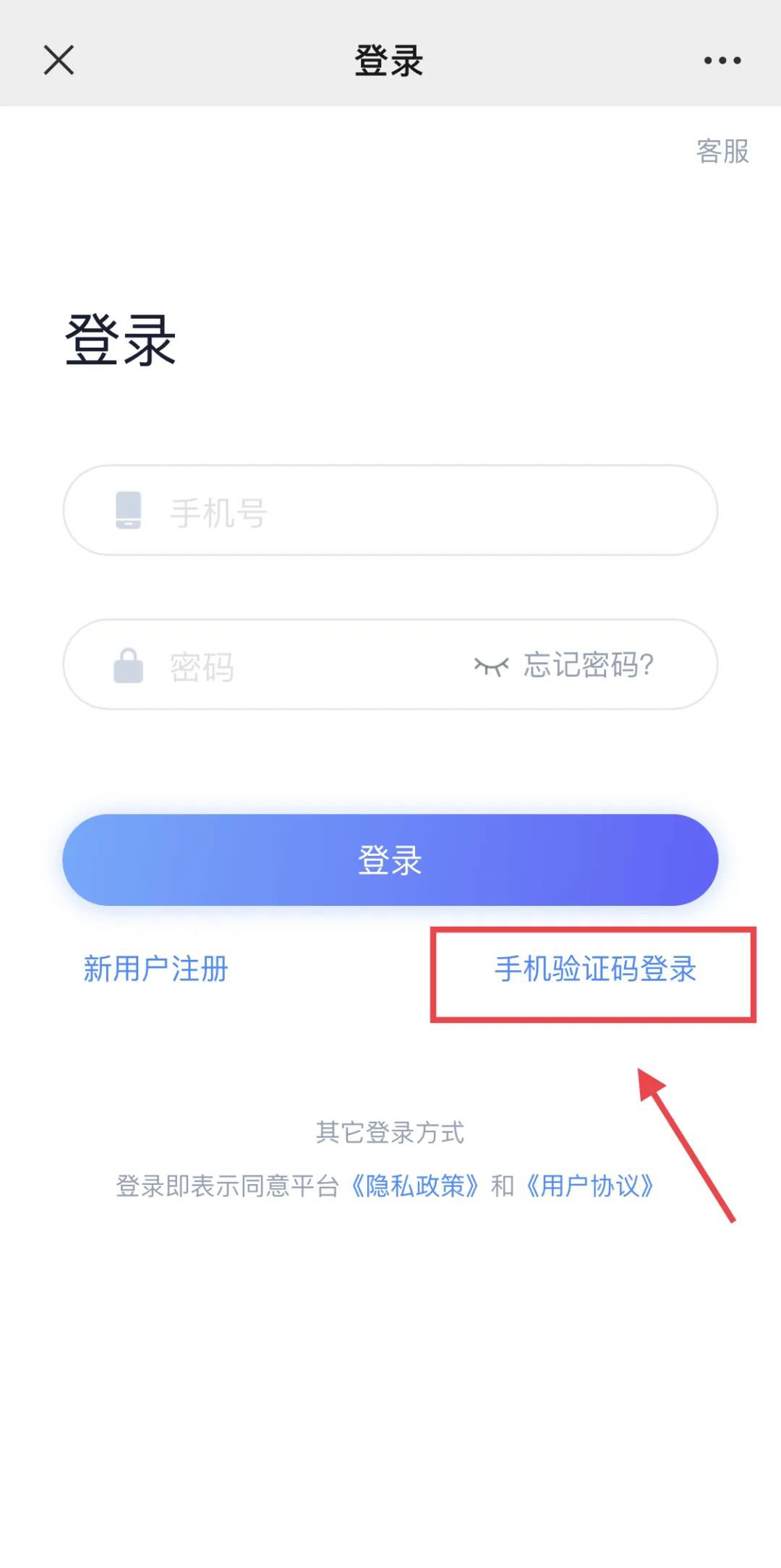The height and width of the screenshot is (1568, 781).
Task: Focus the 手机号 phone number field
Action: tap(405, 511)
